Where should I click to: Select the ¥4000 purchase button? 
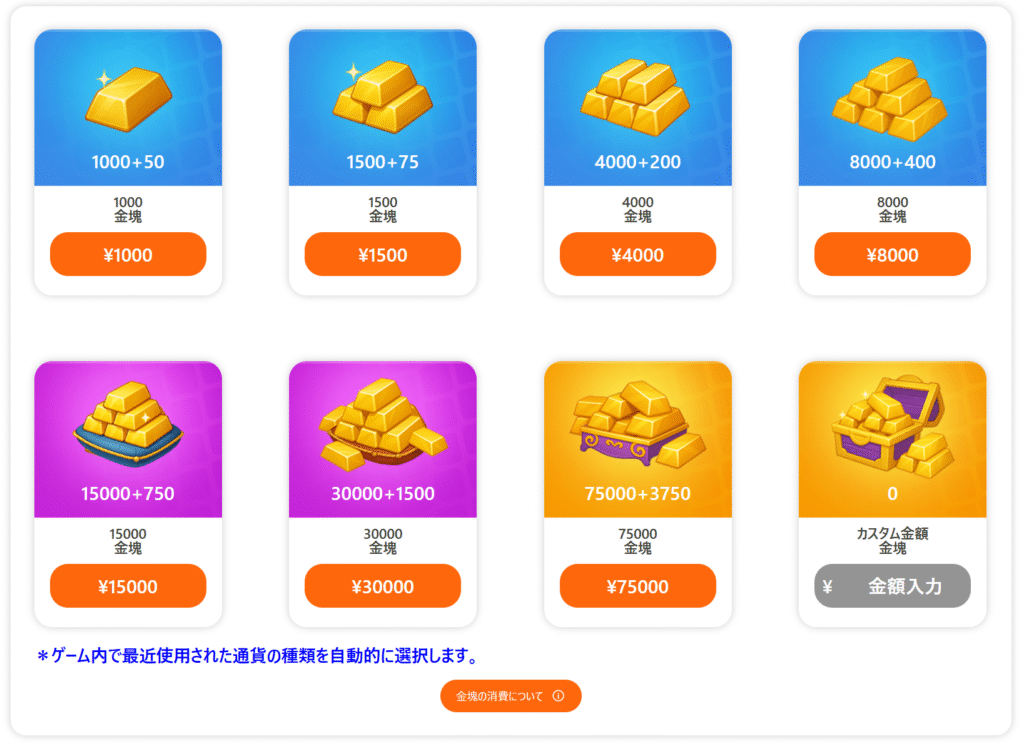[638, 255]
